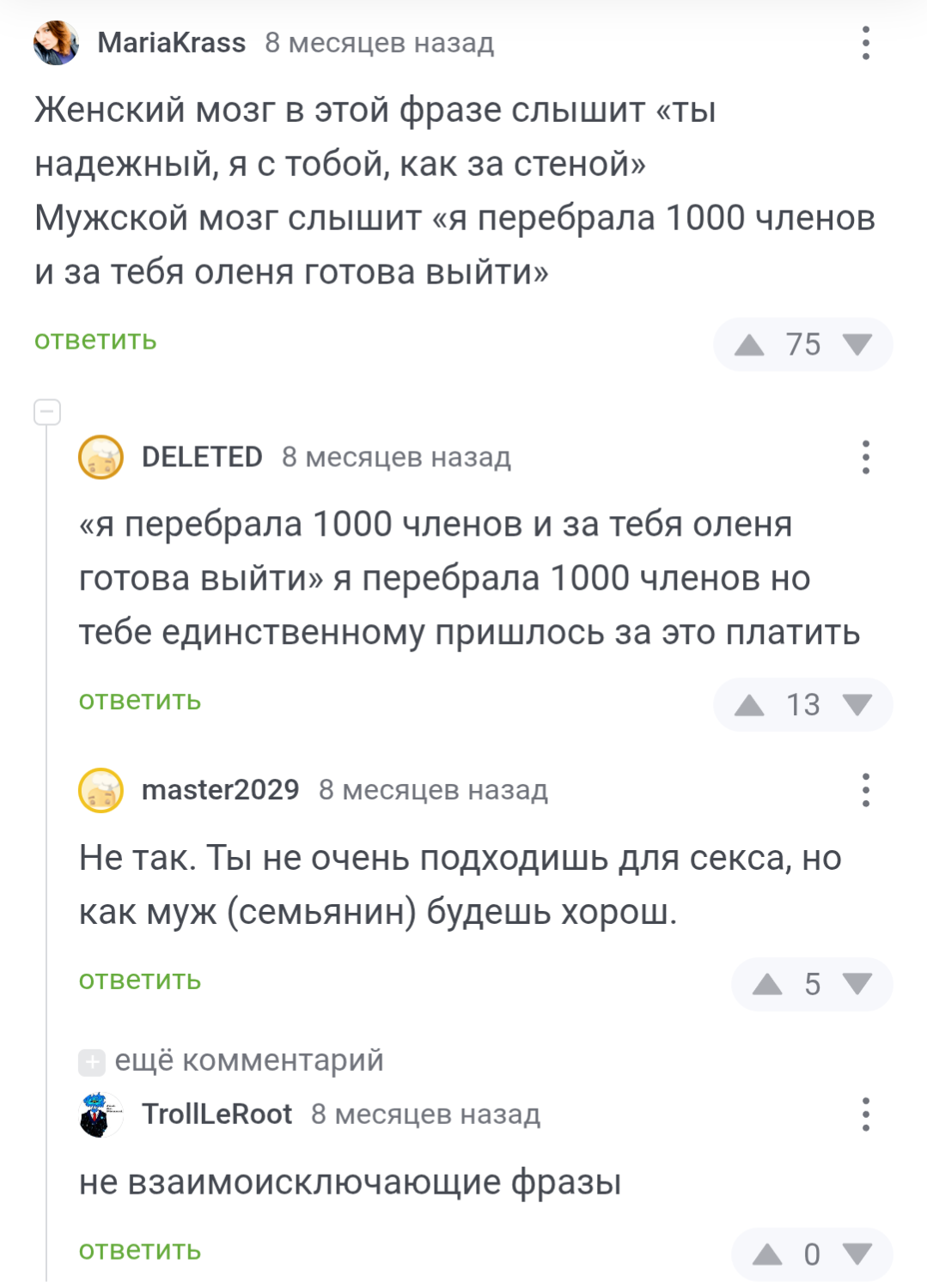Reply to master2029's comment
The image size is (927, 1288).
point(140,981)
